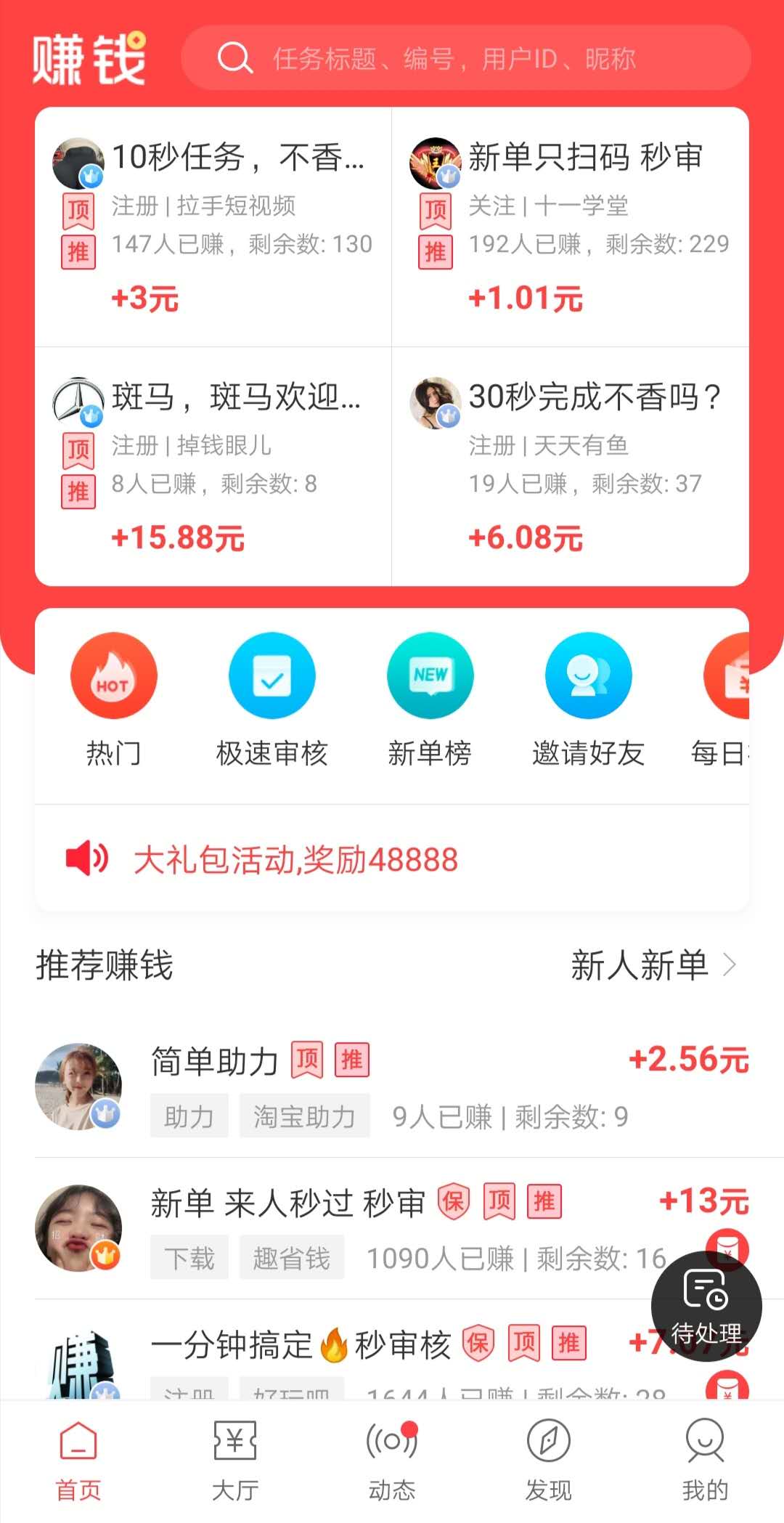Click the task search input field
784x1523 pixels.
click(465, 60)
